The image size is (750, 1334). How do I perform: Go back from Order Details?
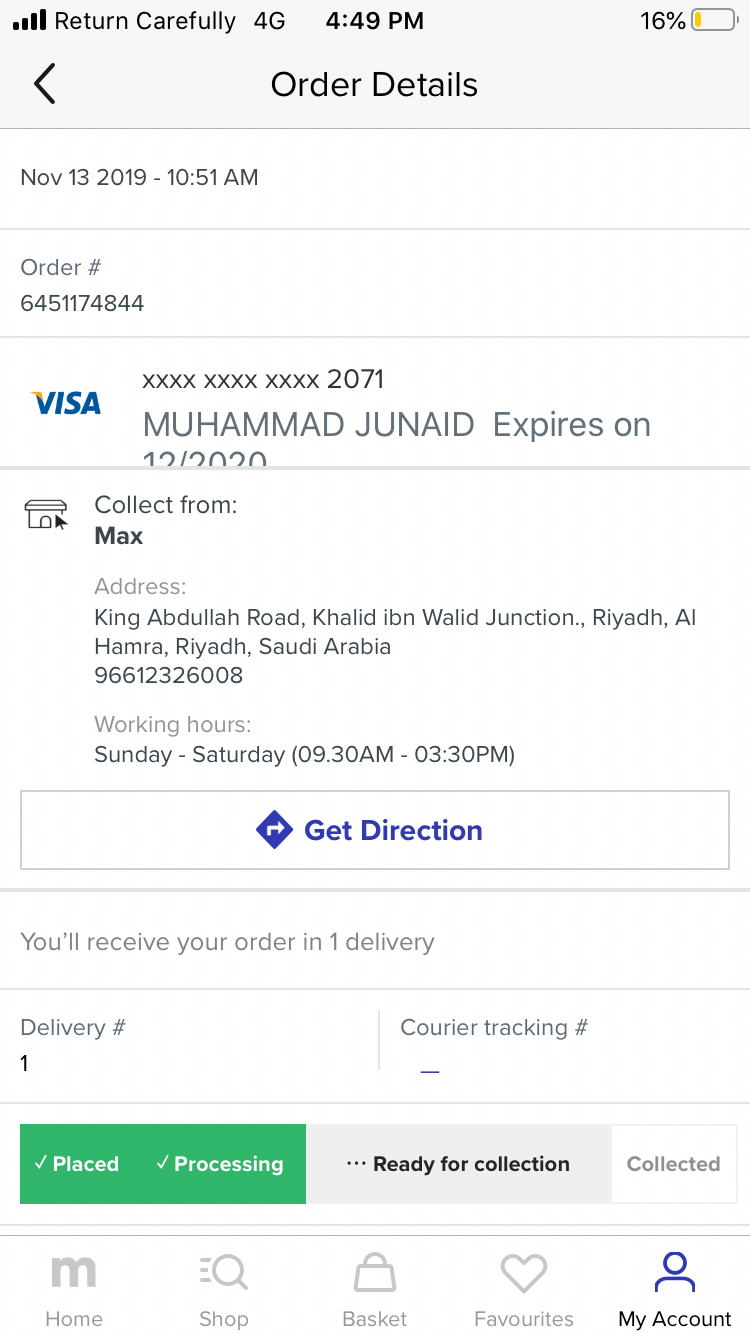[x=45, y=84]
